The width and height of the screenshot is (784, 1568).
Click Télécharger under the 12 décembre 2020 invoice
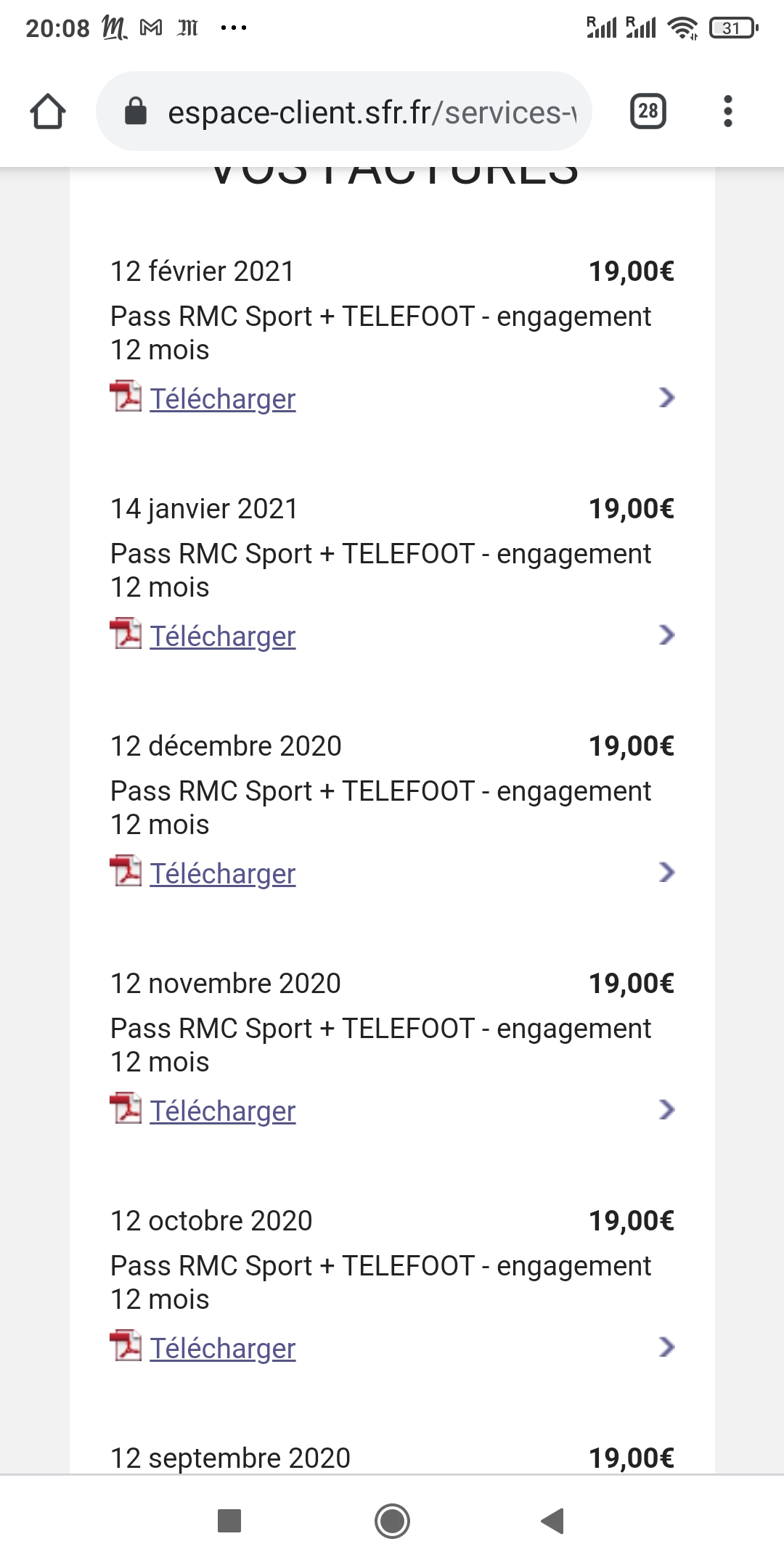click(221, 873)
